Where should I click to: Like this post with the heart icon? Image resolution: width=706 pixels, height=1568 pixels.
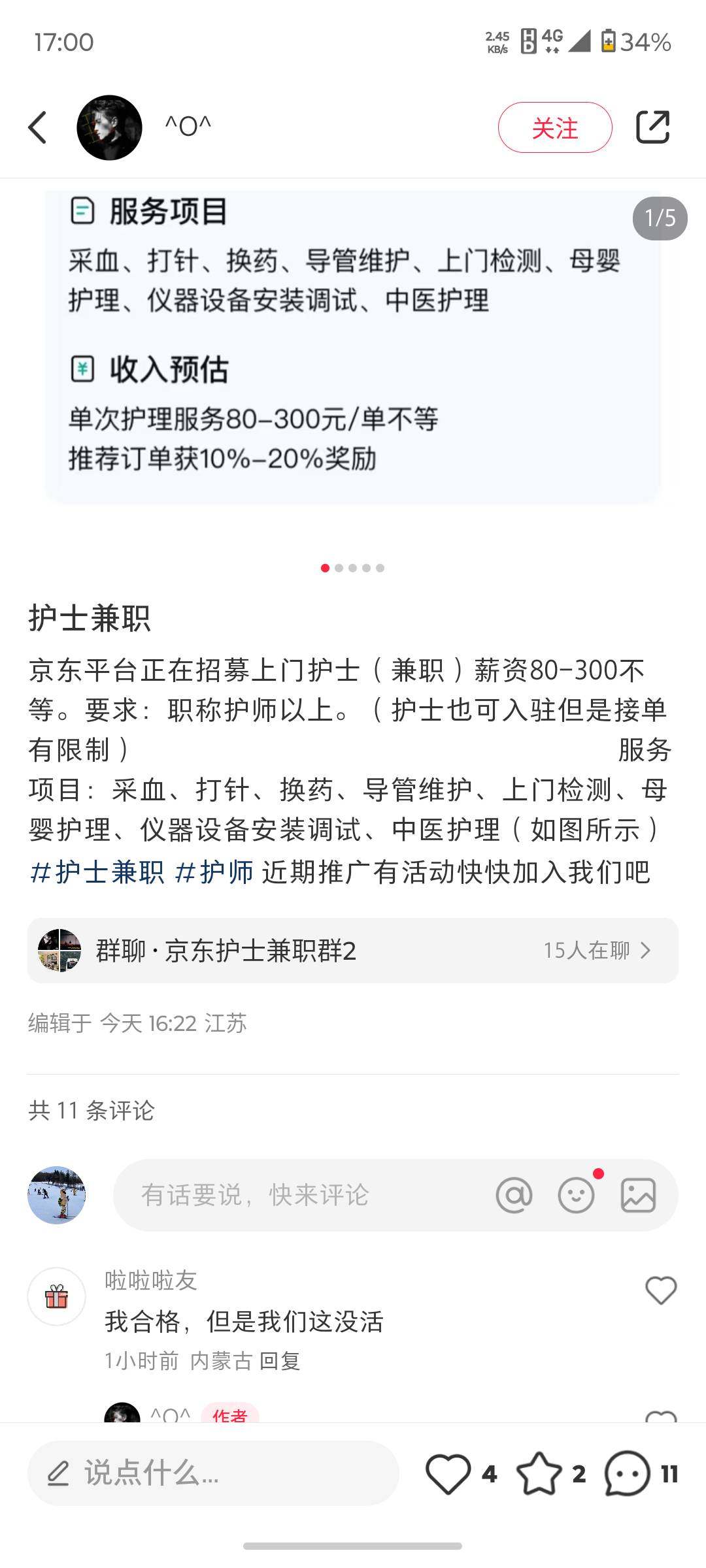(448, 1474)
